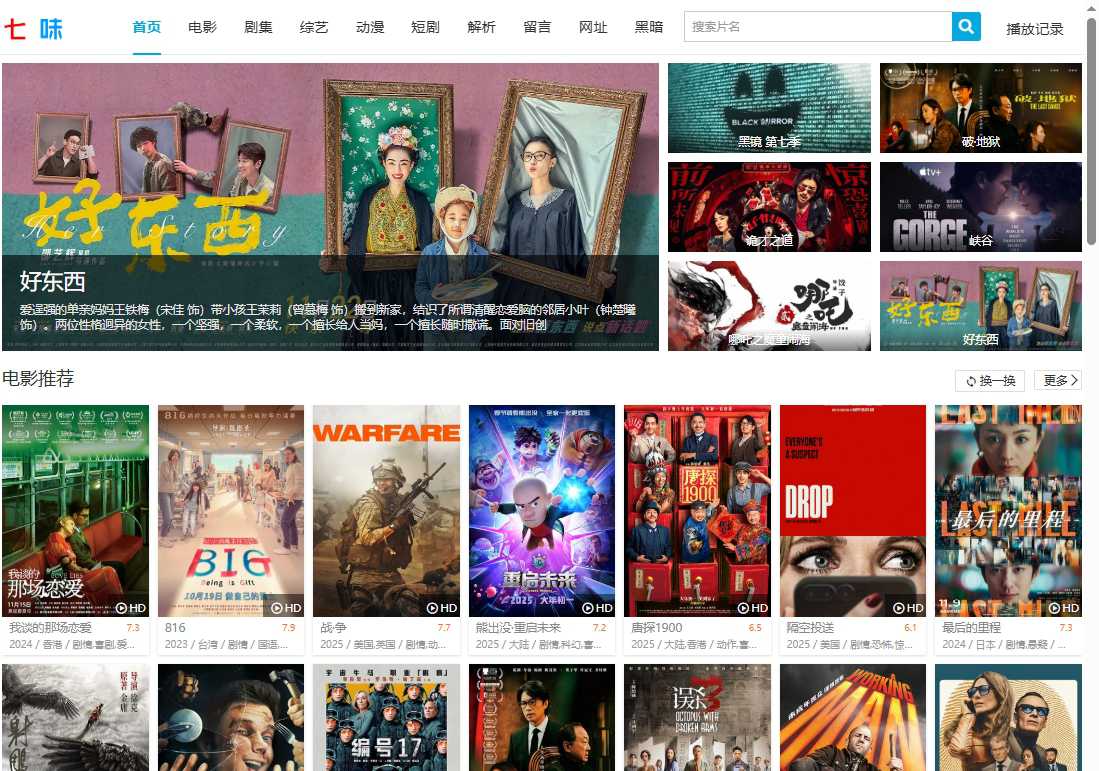The width and height of the screenshot is (1099, 771).
Task: Open the 战争 Warfare movie card
Action: click(386, 511)
